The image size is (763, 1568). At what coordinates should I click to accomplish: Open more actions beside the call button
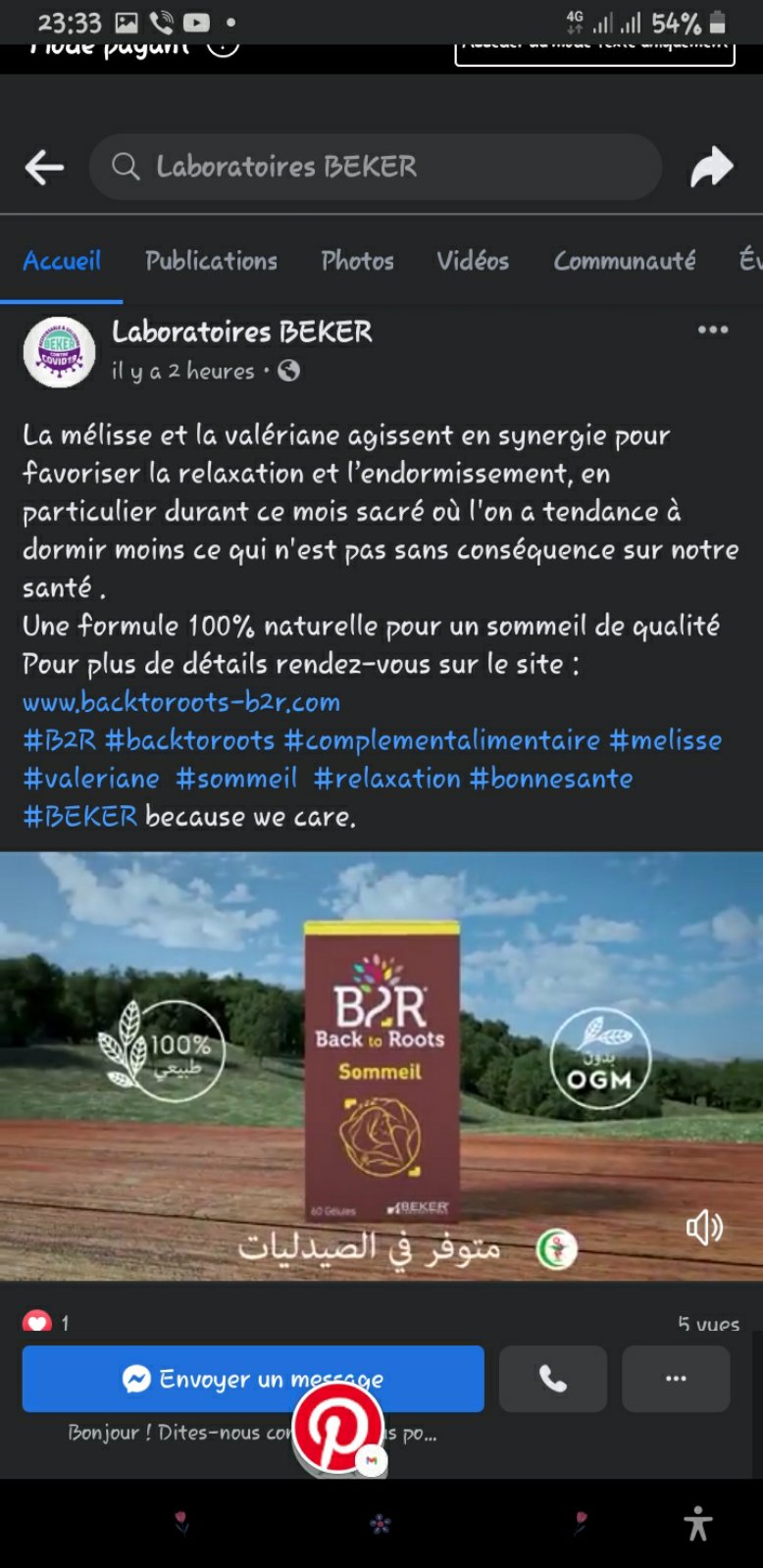676,1379
